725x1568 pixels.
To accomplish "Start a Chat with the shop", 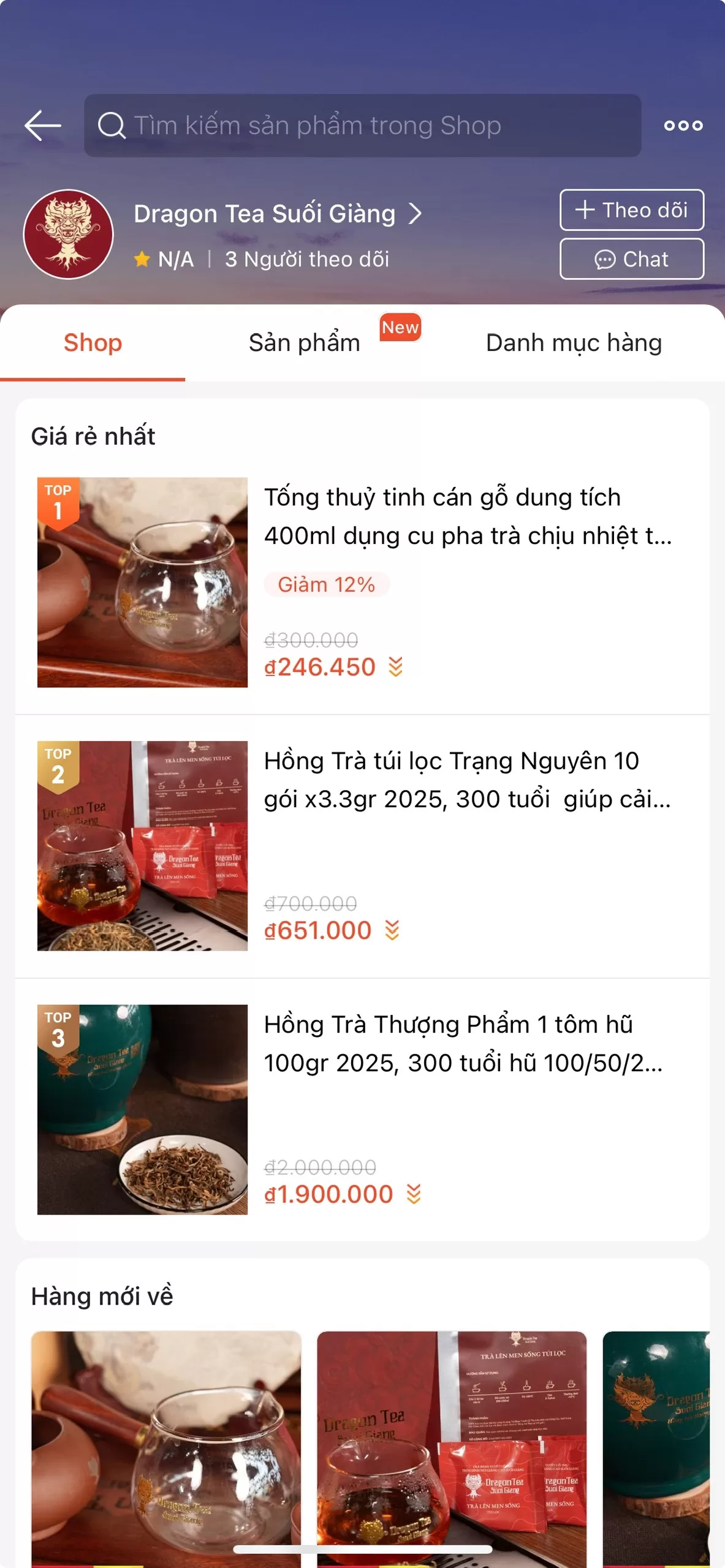I will (x=631, y=259).
